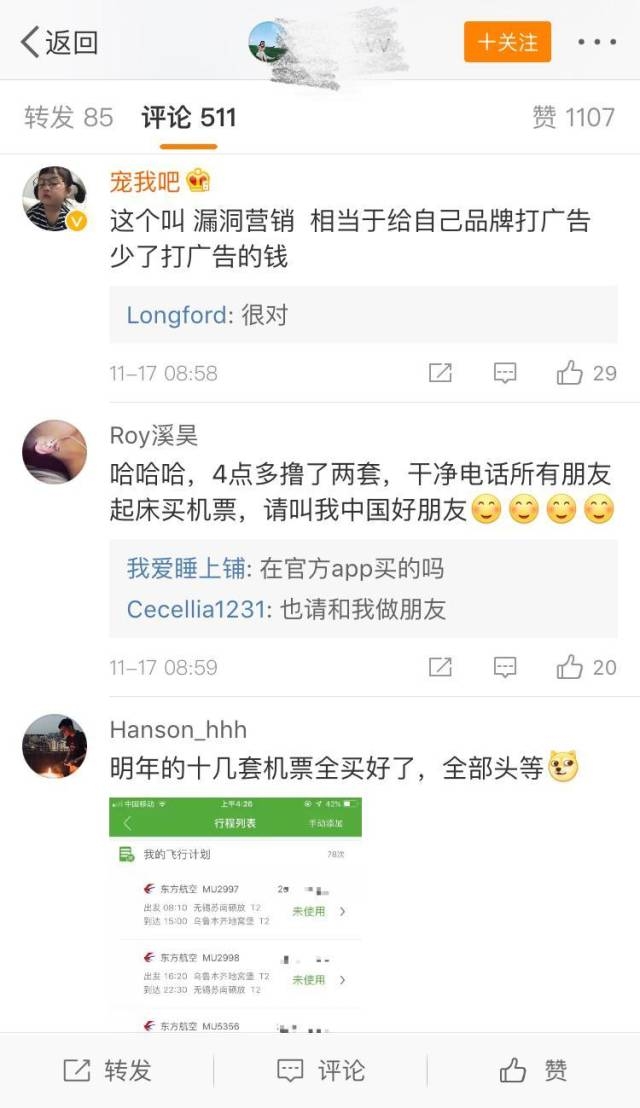The width and height of the screenshot is (640, 1108).
Task: Switch to the 转发 85 tab
Action: [68, 118]
